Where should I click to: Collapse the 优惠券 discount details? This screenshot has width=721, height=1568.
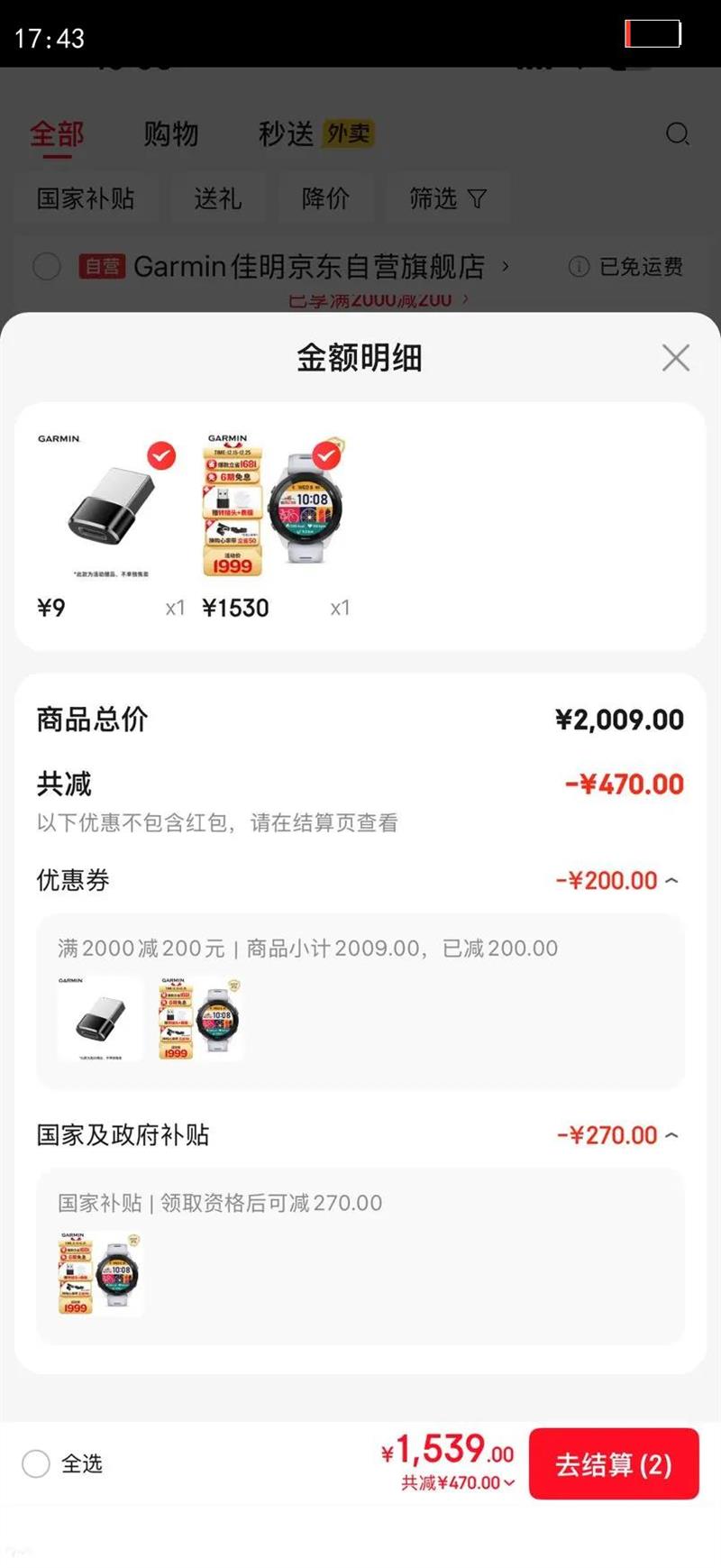[x=671, y=881]
